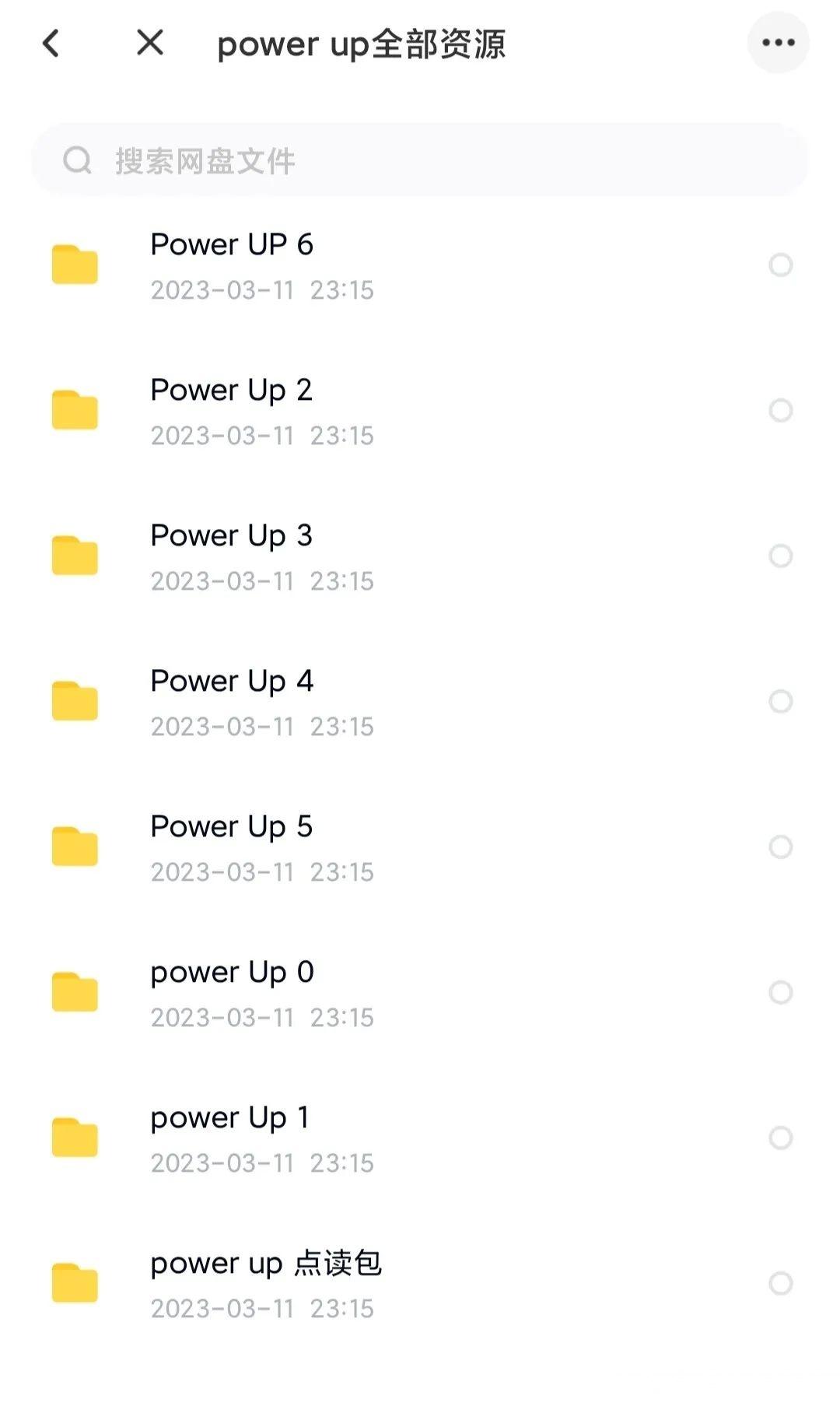
Task: Open the Power Up 4 folder by name
Action: point(232,681)
